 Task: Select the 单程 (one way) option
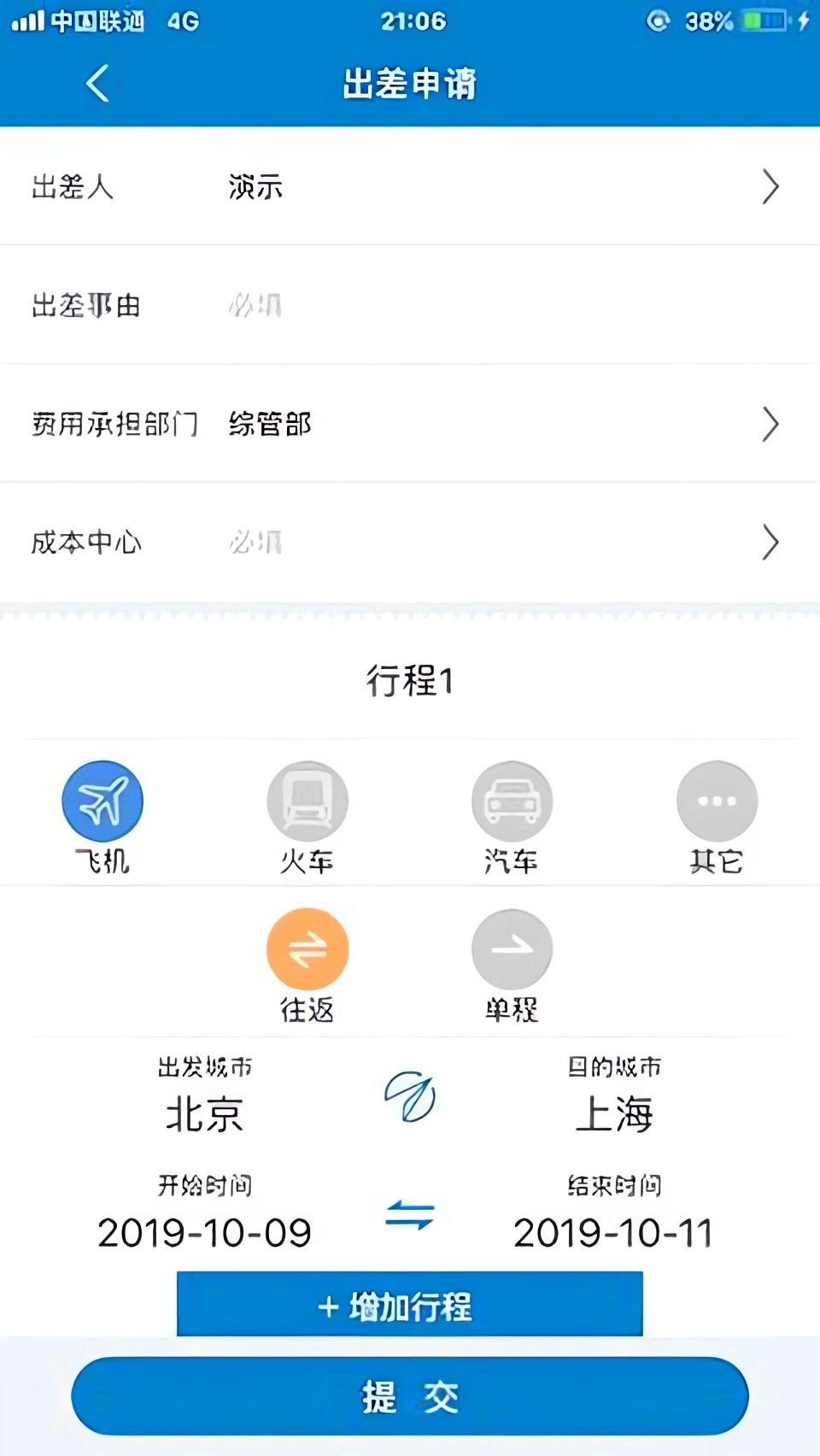(511, 948)
